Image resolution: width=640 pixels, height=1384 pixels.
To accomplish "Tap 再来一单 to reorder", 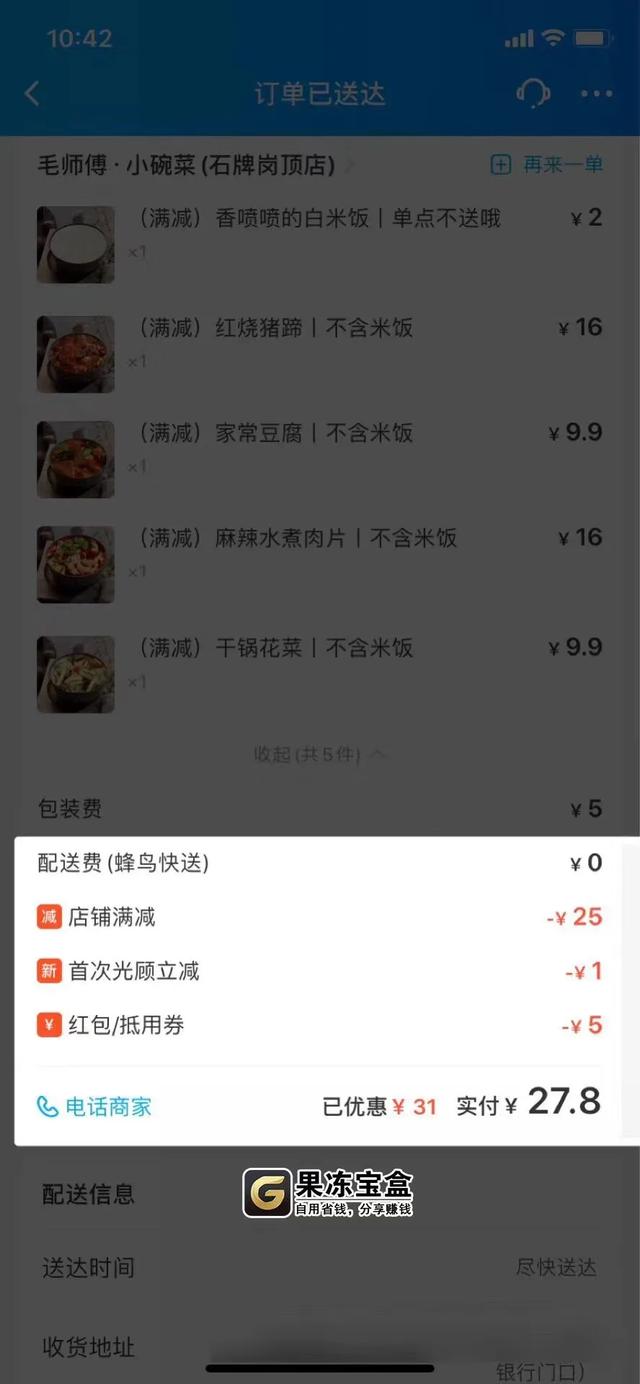I will pos(547,165).
